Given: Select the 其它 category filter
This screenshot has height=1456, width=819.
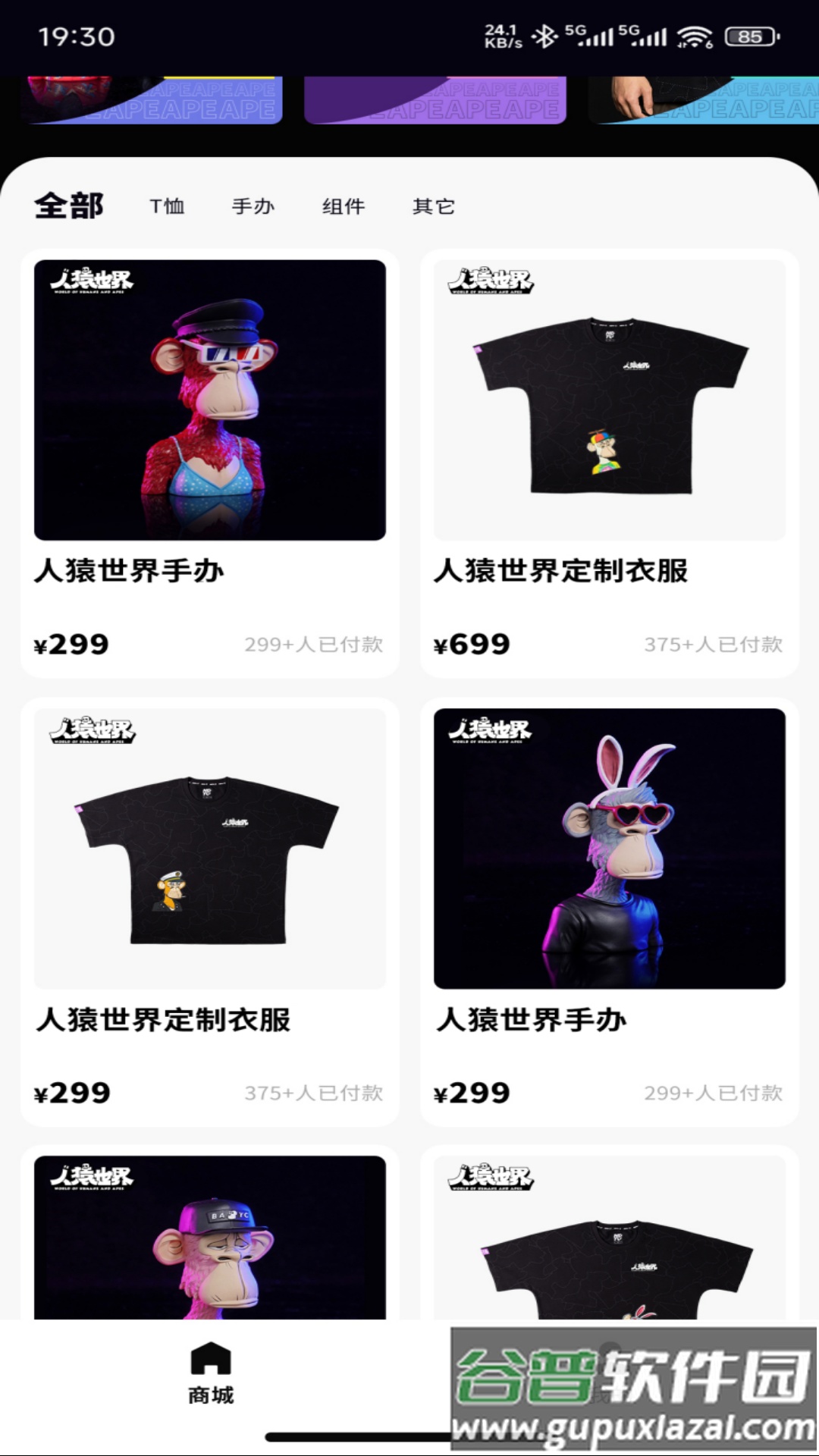Looking at the screenshot, I should click(433, 206).
